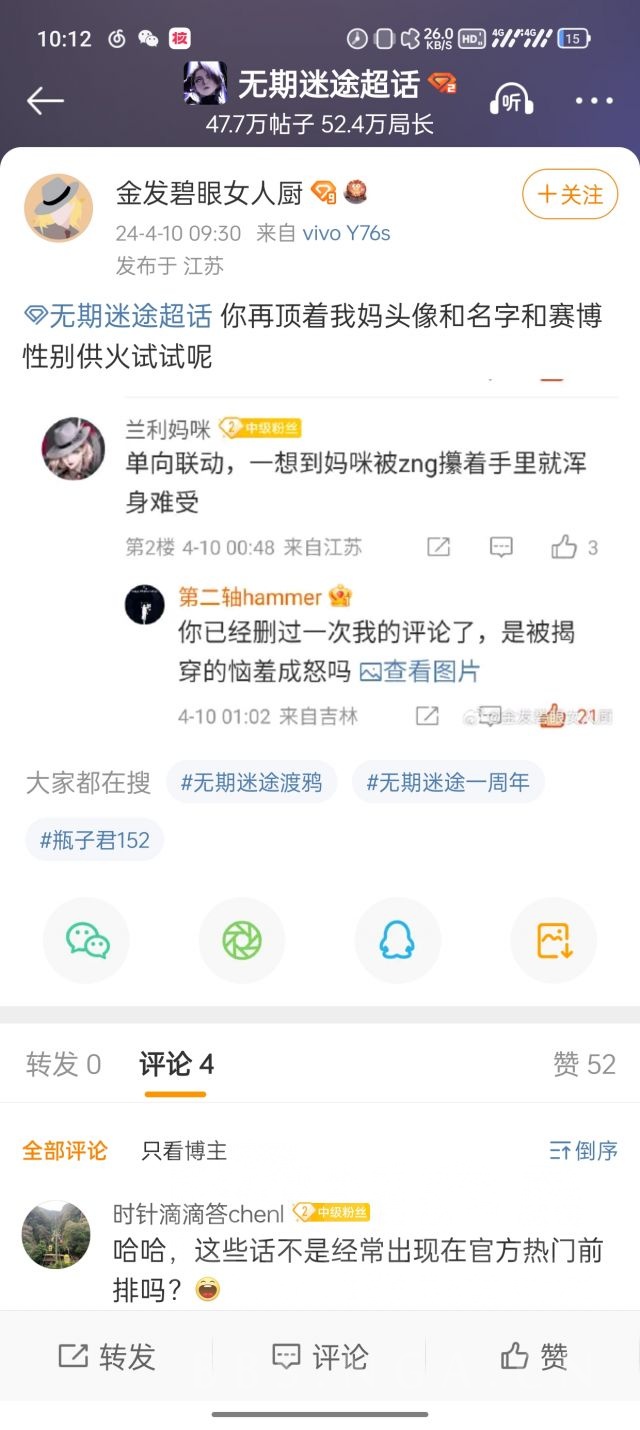Open 金发碧眼女人厨's profile avatar
Image resolution: width=640 pixels, height=1430 pixels.
[58, 207]
